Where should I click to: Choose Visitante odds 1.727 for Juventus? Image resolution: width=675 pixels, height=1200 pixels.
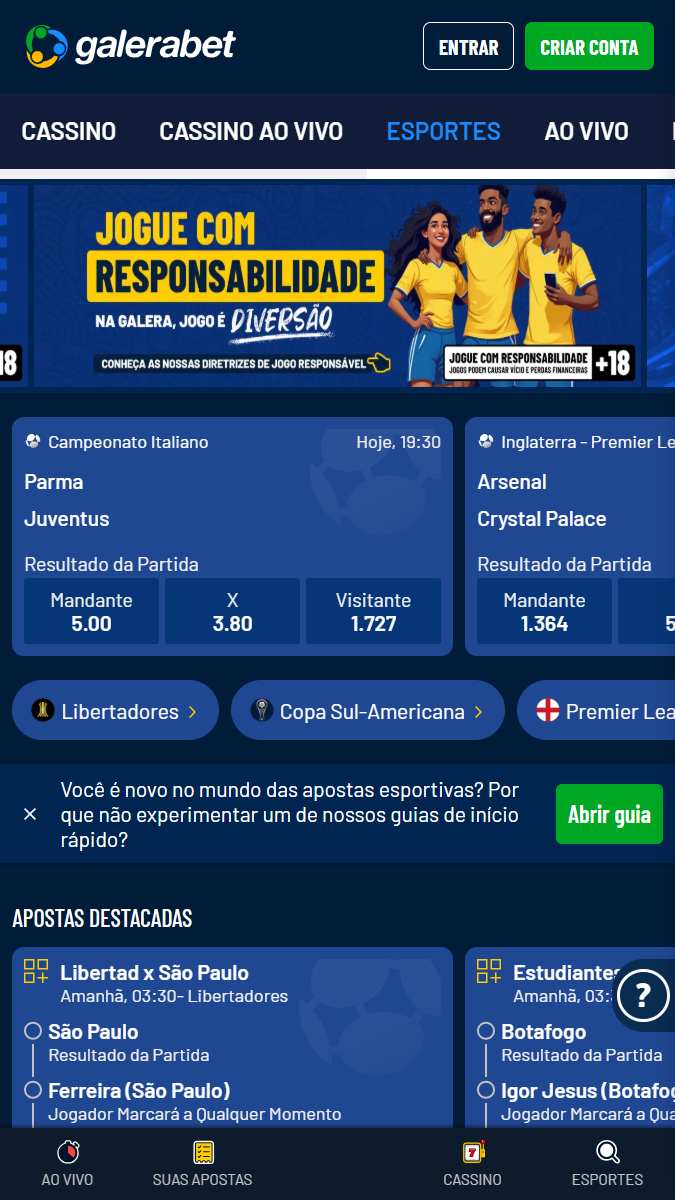point(374,611)
